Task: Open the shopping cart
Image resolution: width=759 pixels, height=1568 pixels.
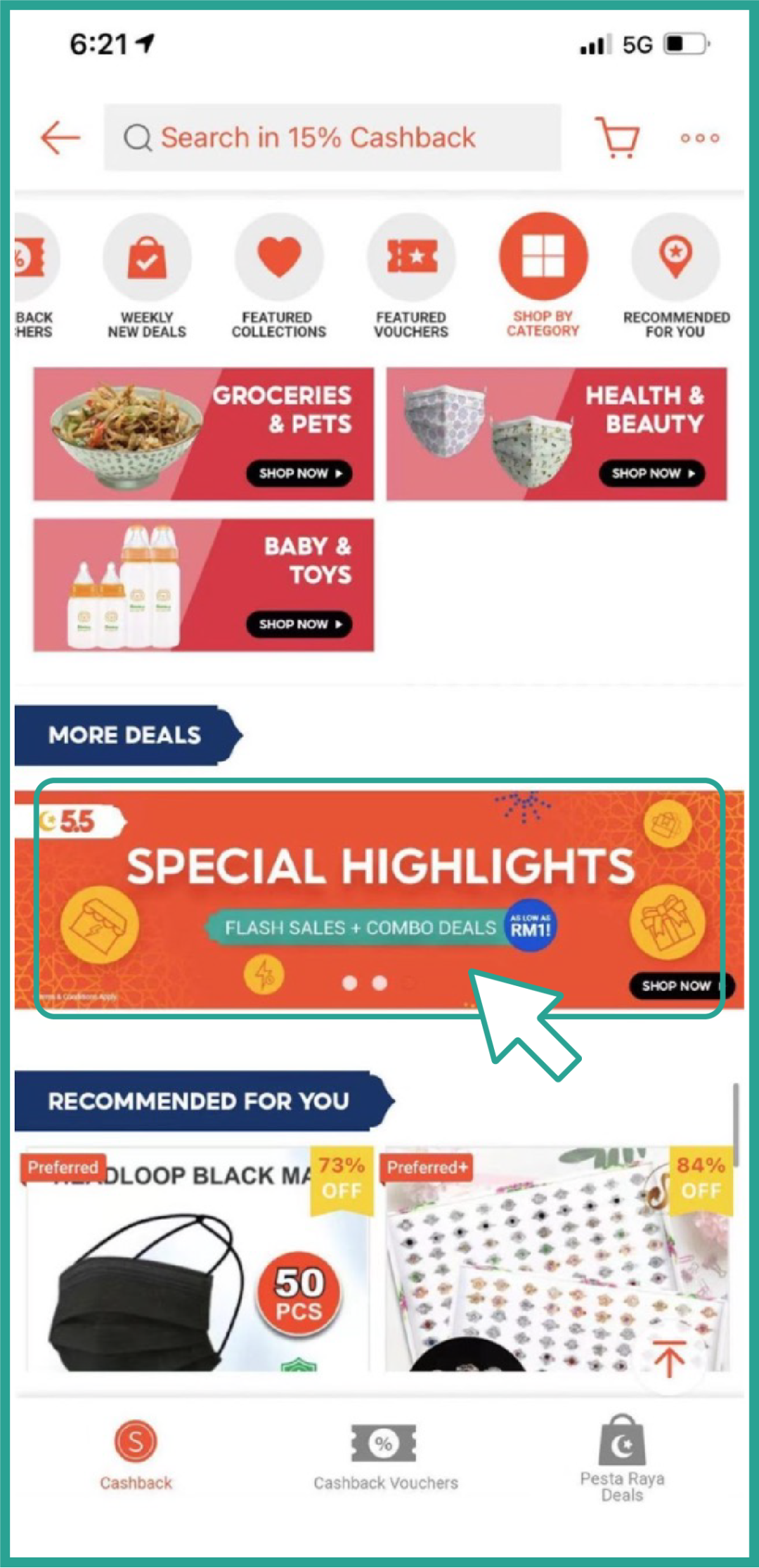Action: [618, 137]
